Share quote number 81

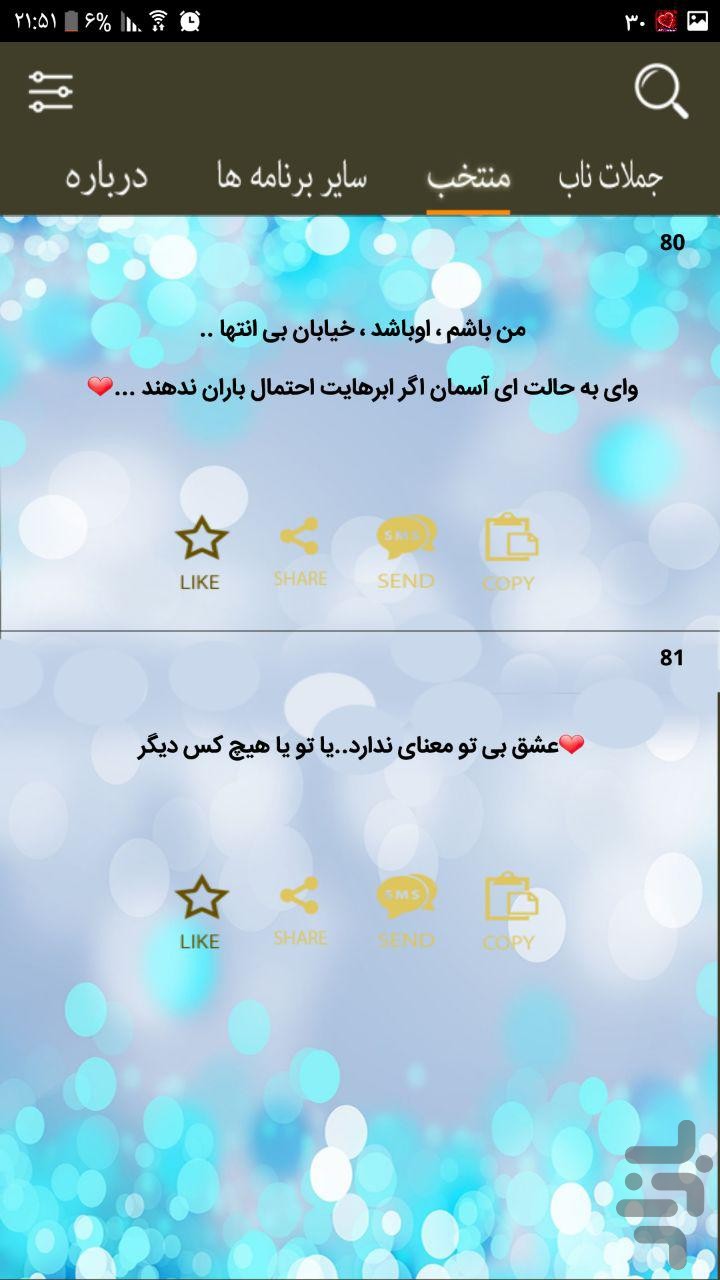[x=300, y=911]
